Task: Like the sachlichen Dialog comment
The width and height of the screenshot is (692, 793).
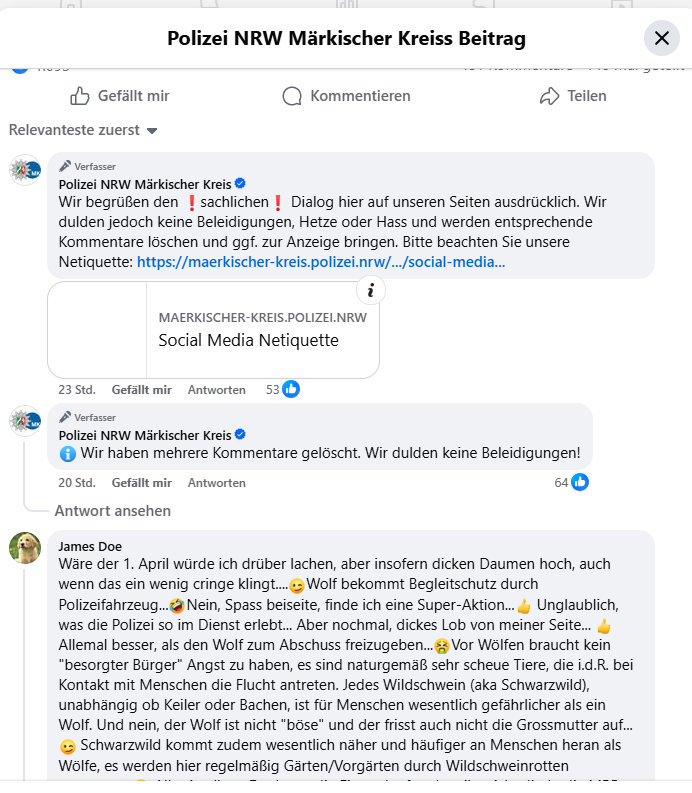Action: (x=141, y=389)
